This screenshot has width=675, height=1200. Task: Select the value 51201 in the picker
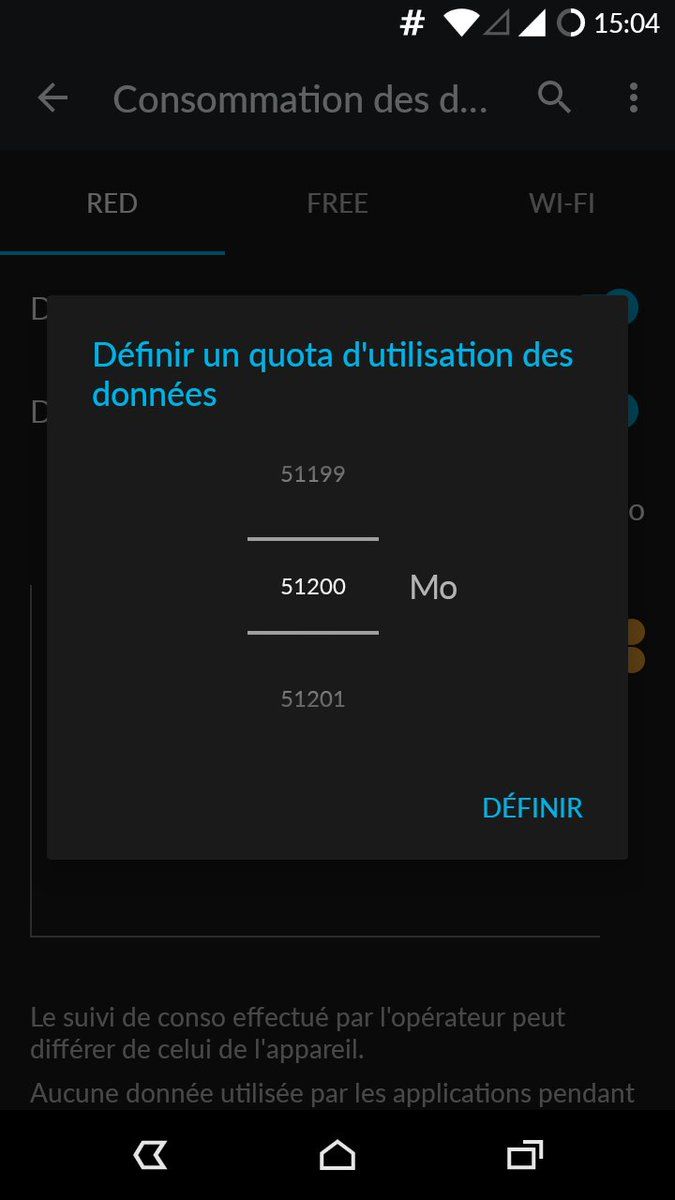[313, 699]
